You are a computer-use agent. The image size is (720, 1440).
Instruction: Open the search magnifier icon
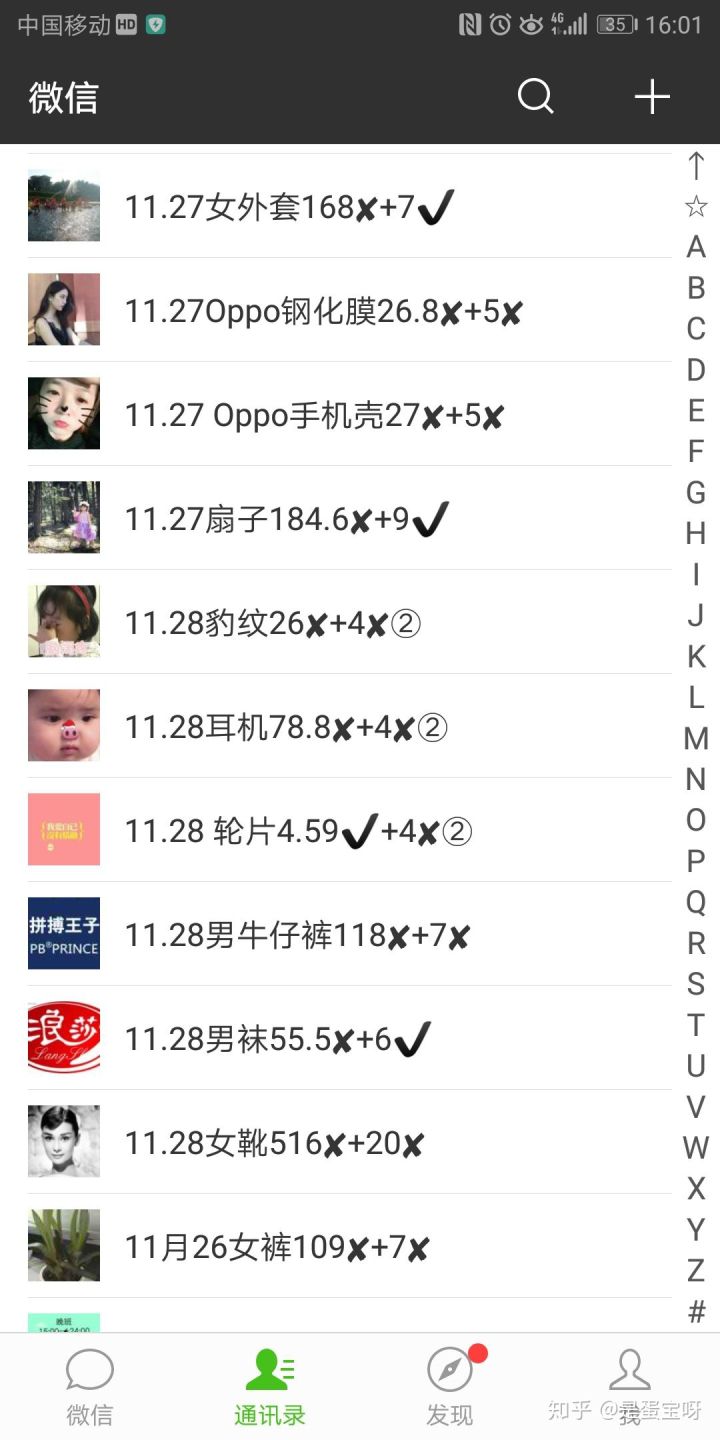coord(535,97)
